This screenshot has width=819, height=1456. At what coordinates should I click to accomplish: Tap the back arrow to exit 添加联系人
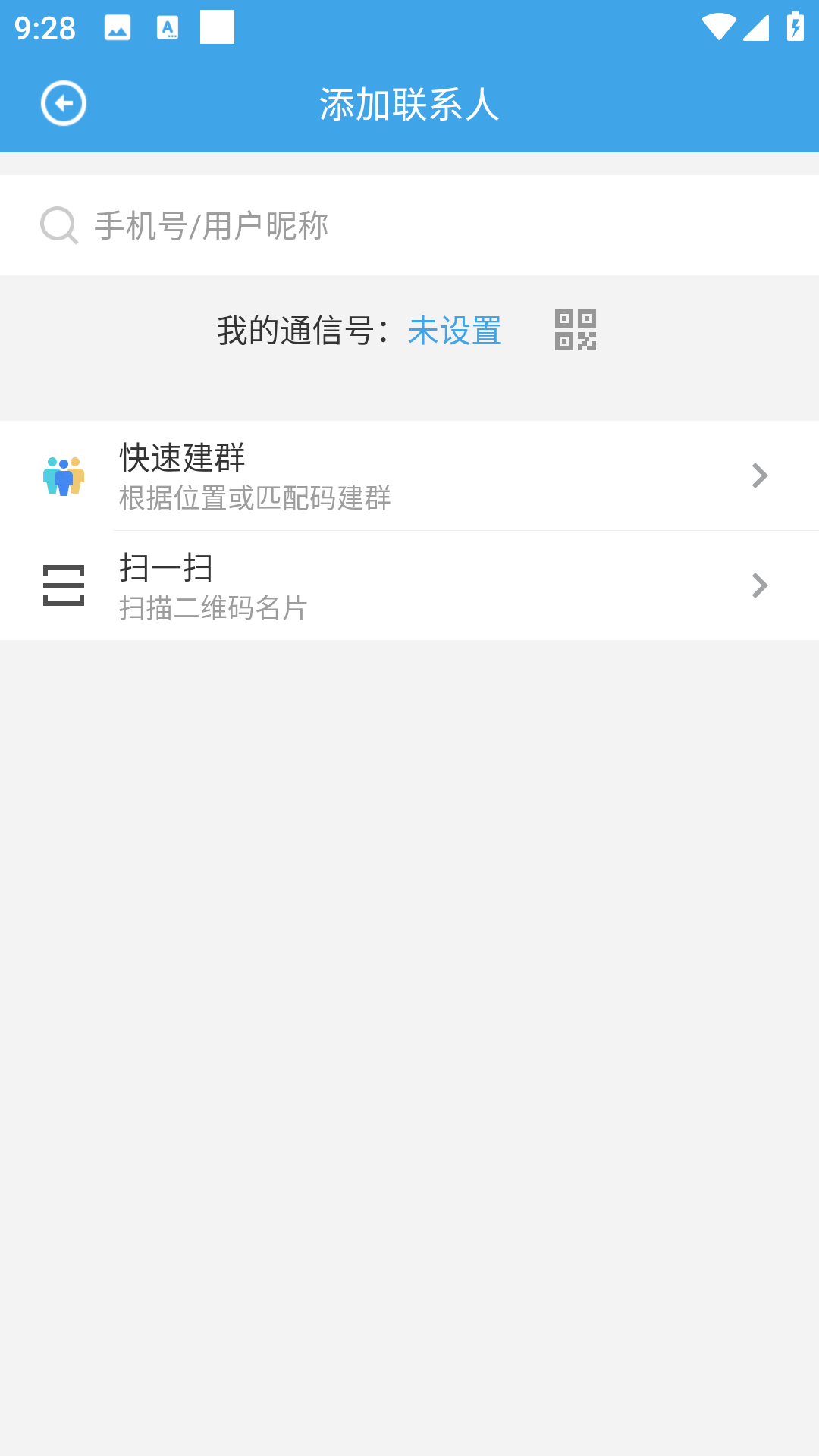64,102
